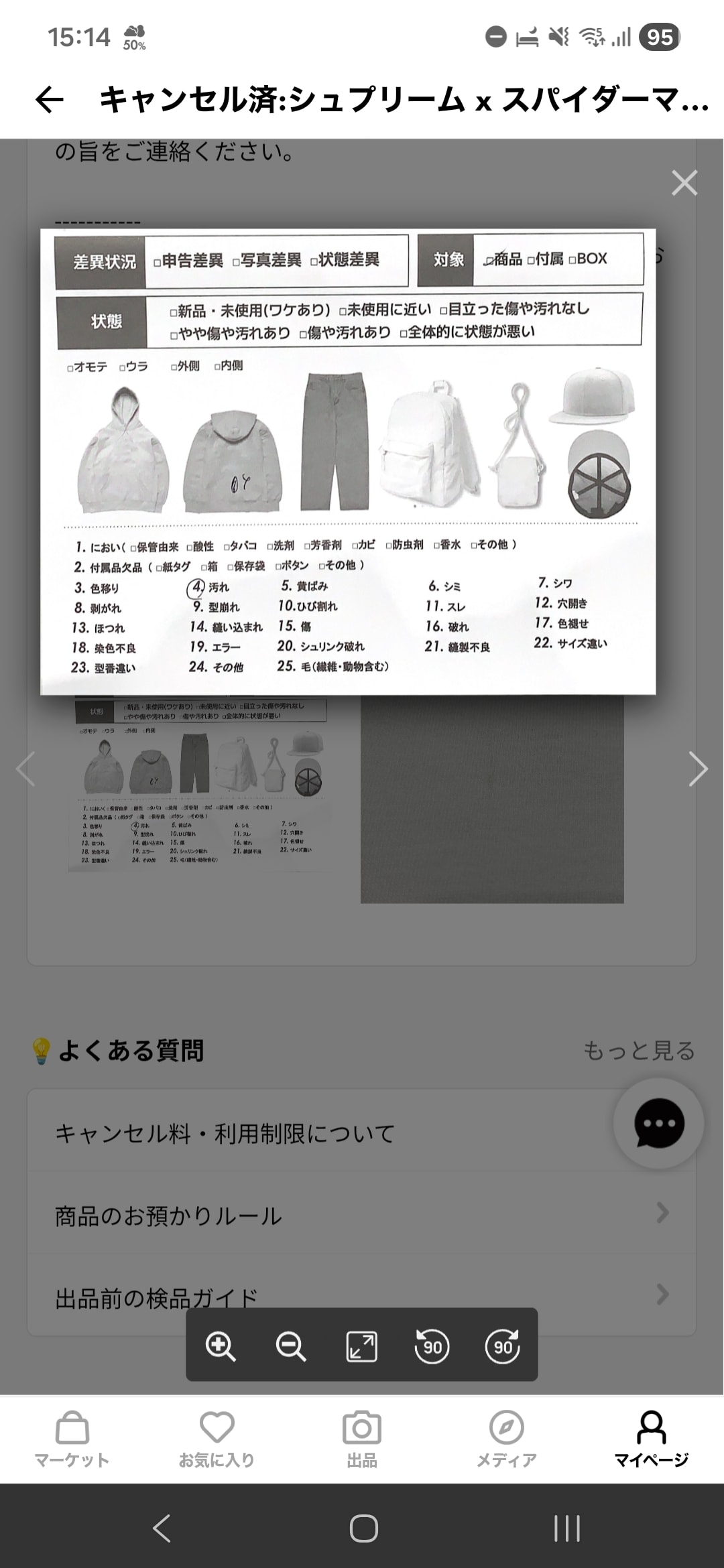Open 商品のお預かりルール

[x=361, y=1214]
